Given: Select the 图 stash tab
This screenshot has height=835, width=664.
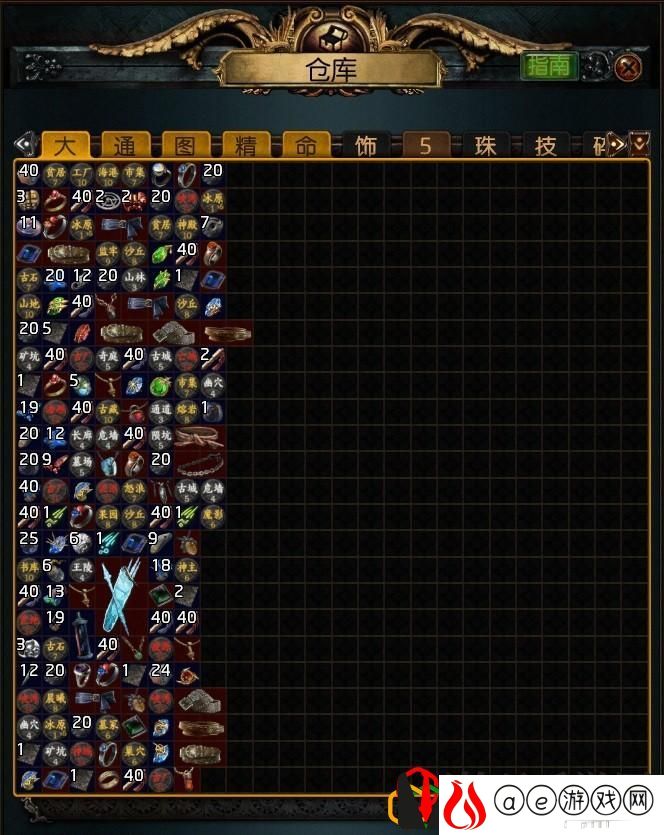Looking at the screenshot, I should point(186,146).
